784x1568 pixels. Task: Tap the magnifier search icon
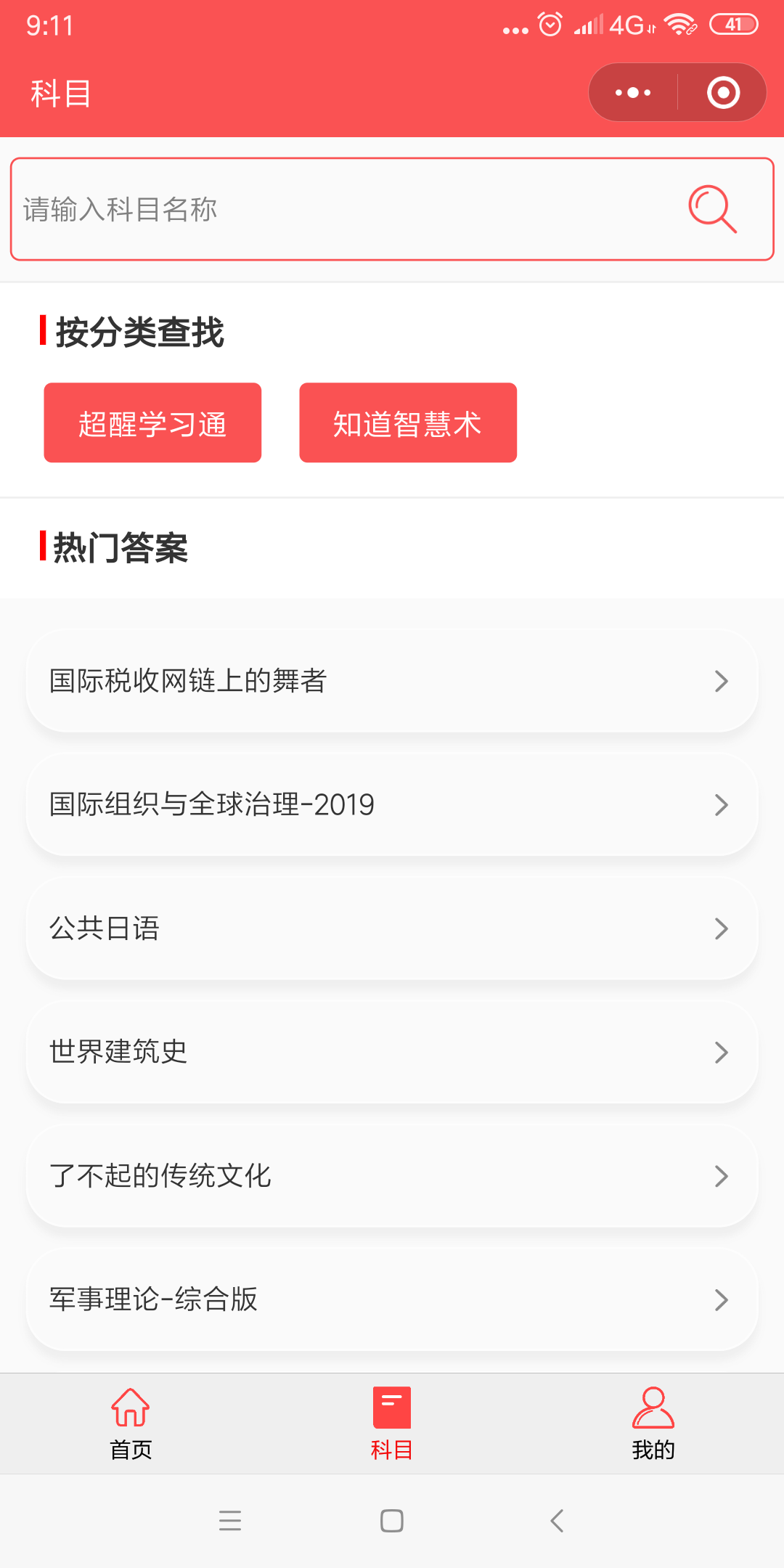tap(712, 209)
